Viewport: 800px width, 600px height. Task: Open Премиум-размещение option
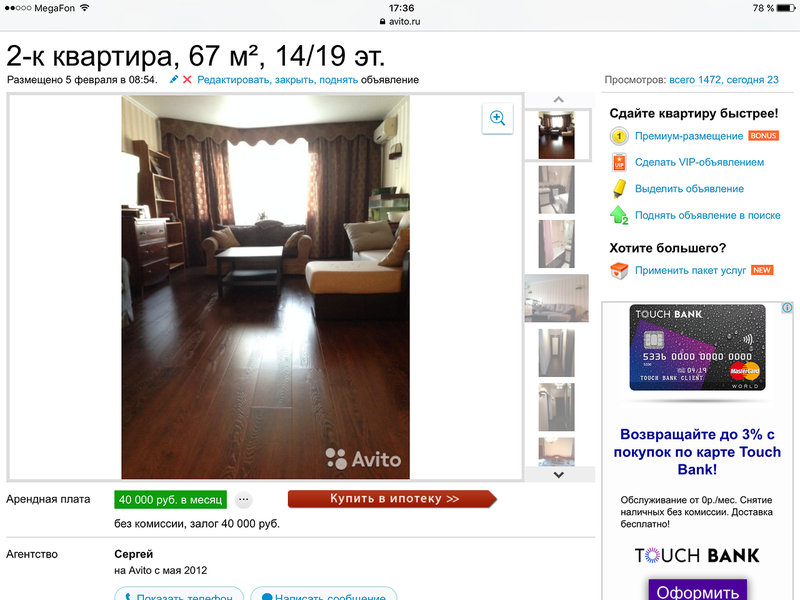(689, 136)
